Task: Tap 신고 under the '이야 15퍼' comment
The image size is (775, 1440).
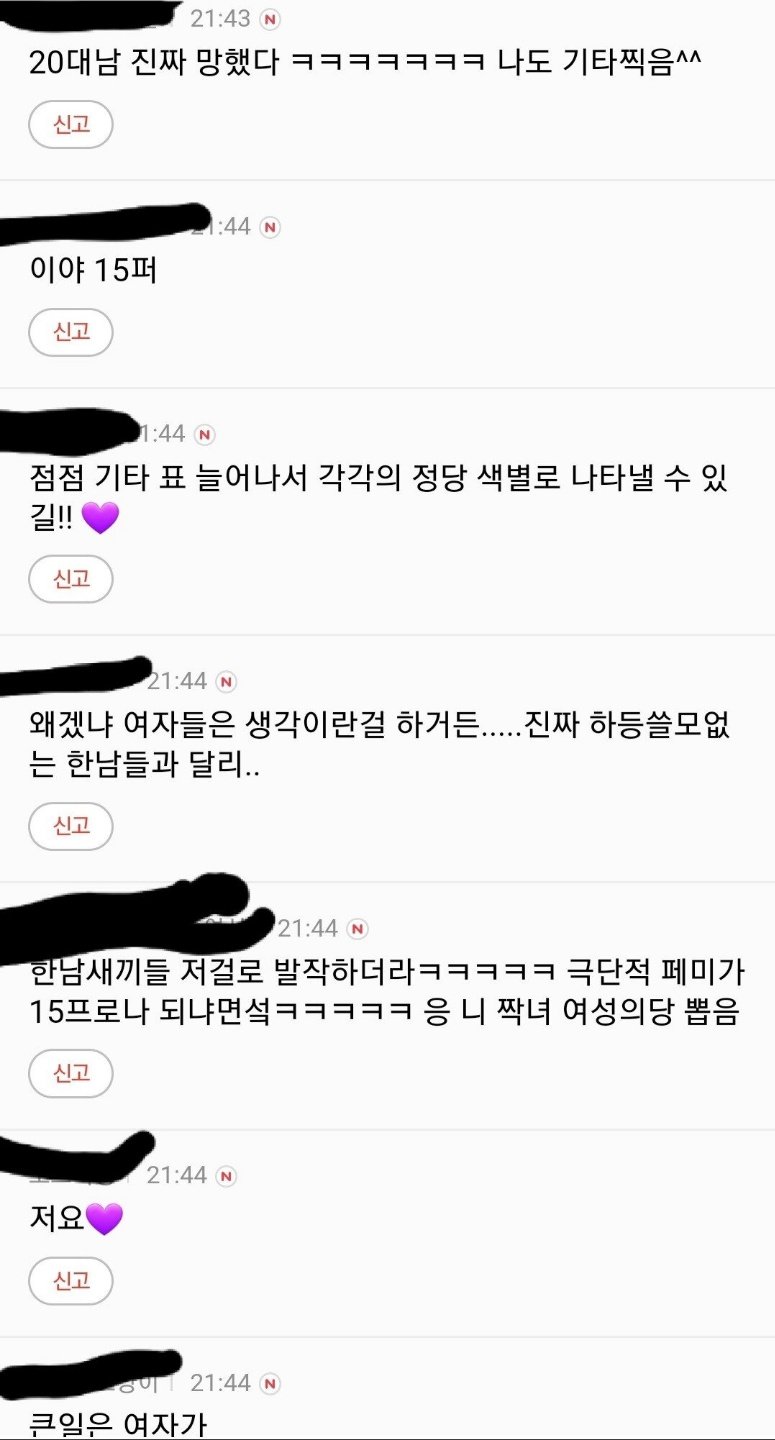Action: pos(70,332)
